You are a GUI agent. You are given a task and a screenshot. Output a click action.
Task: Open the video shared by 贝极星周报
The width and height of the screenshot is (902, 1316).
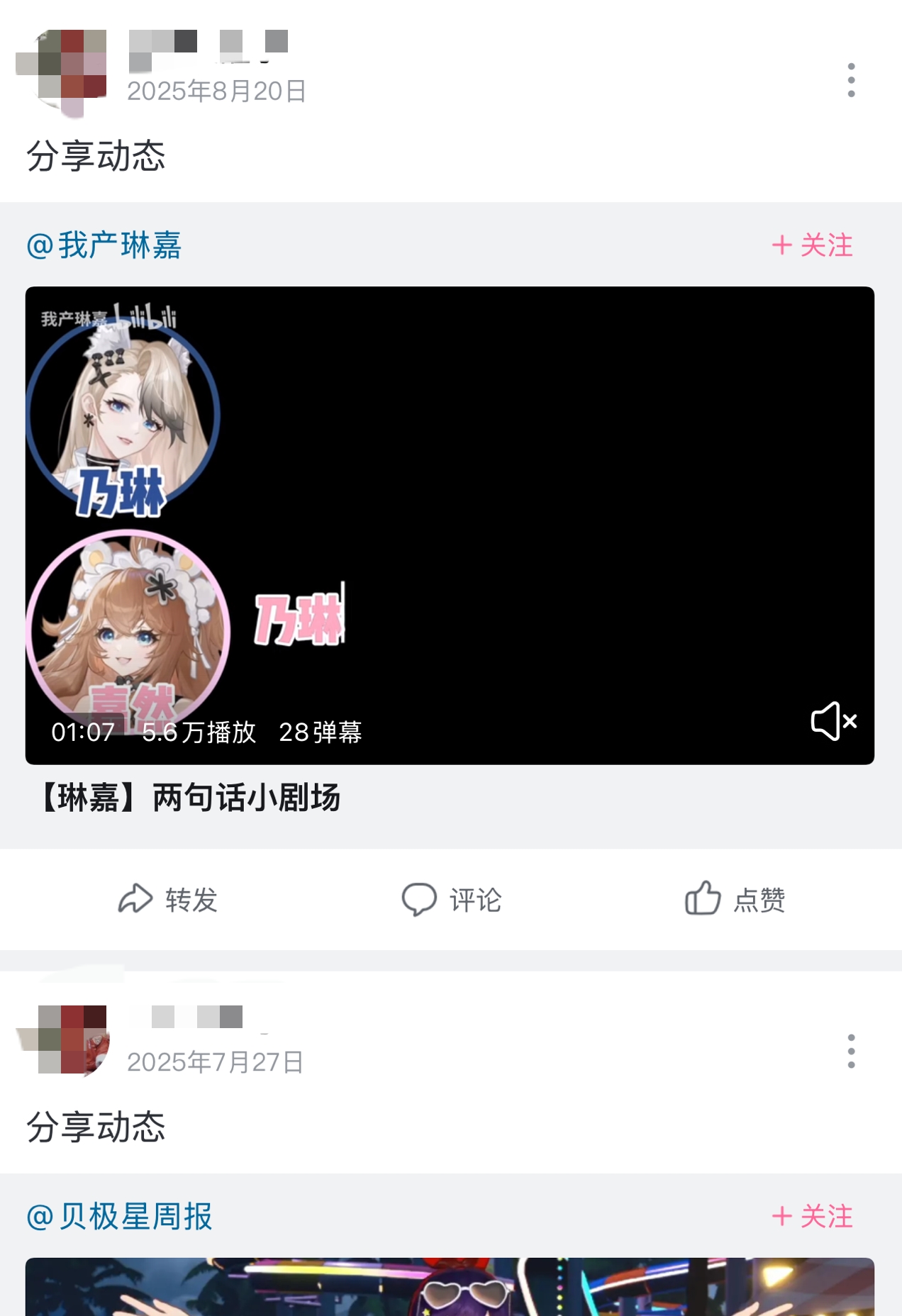click(x=450, y=1287)
